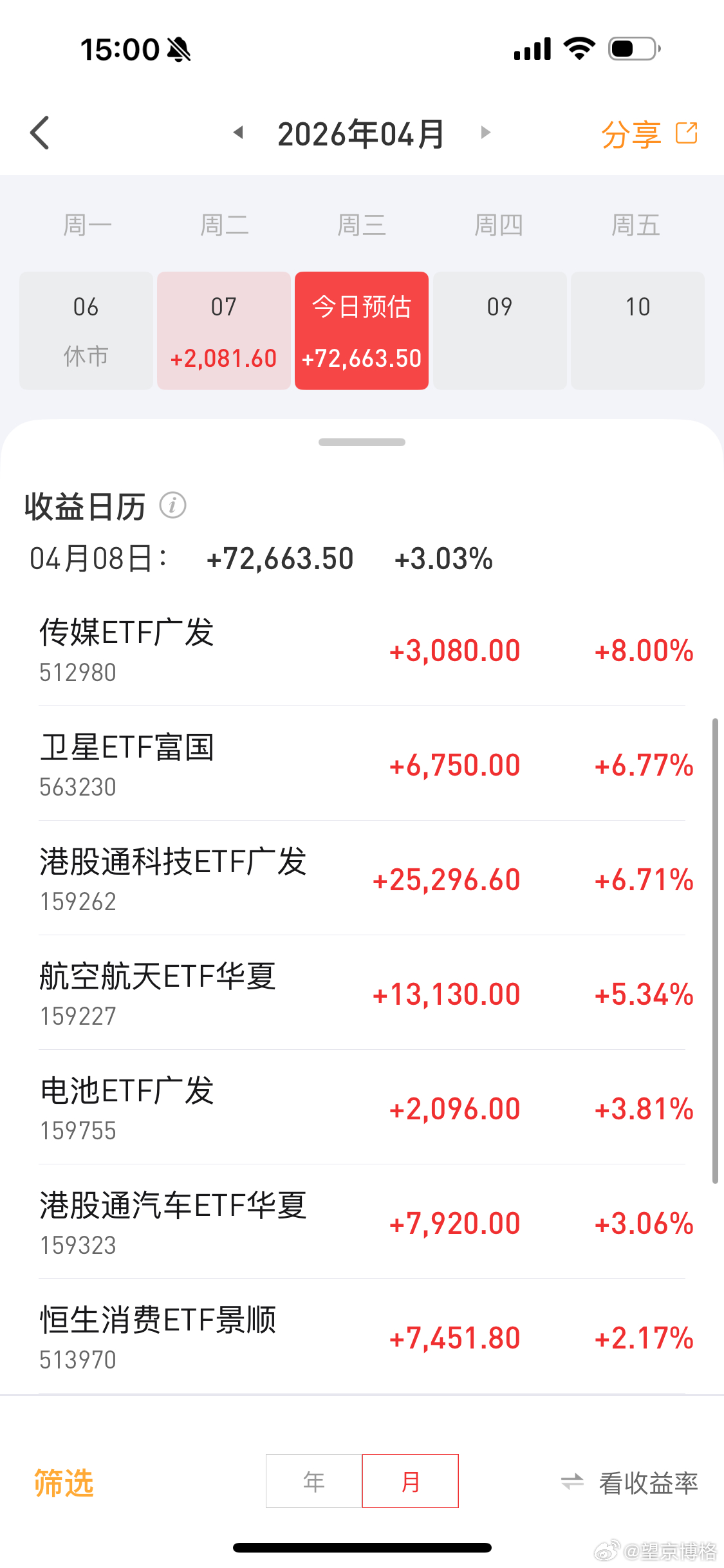Image resolution: width=724 pixels, height=1568 pixels.
Task: Select the 今日预估 calendar cell
Action: (361, 331)
